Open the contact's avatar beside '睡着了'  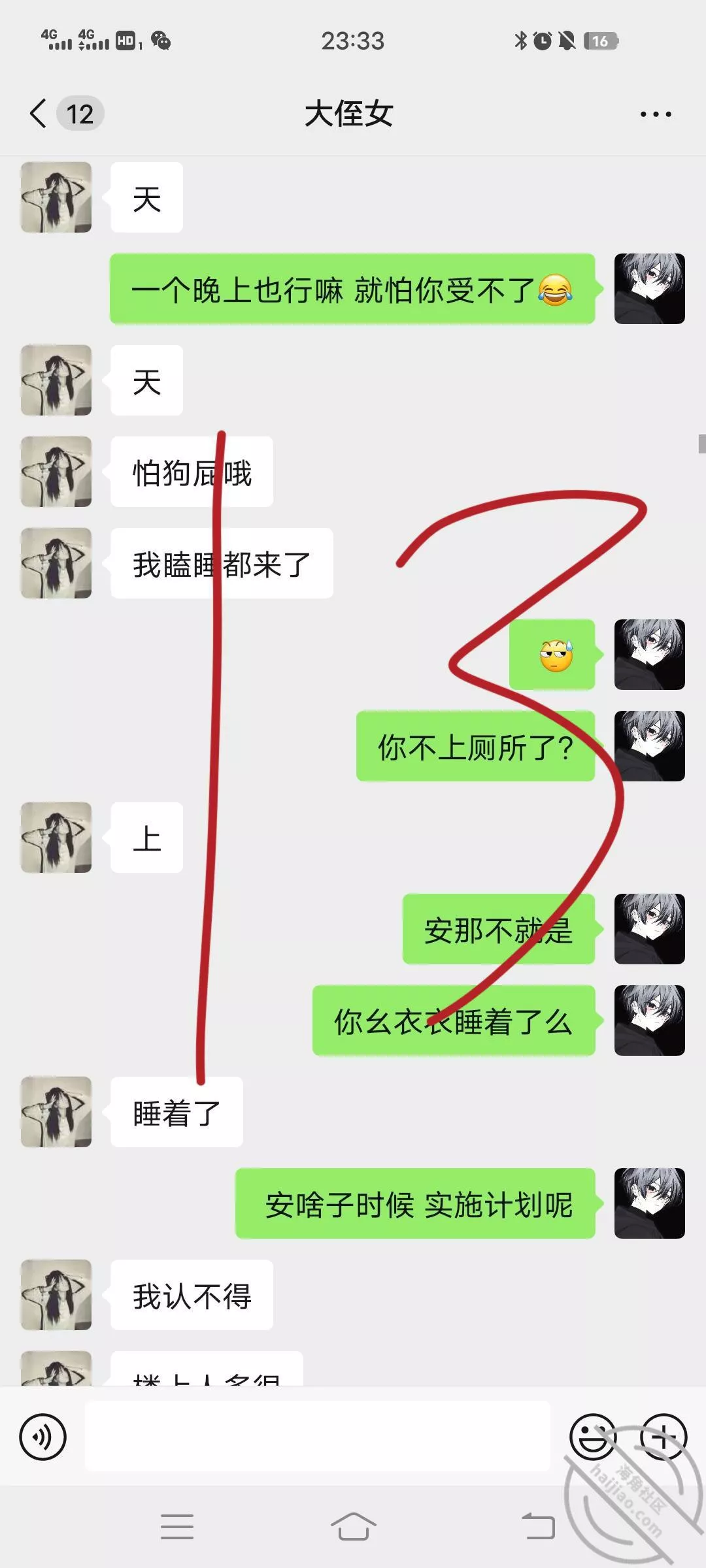tap(56, 1111)
